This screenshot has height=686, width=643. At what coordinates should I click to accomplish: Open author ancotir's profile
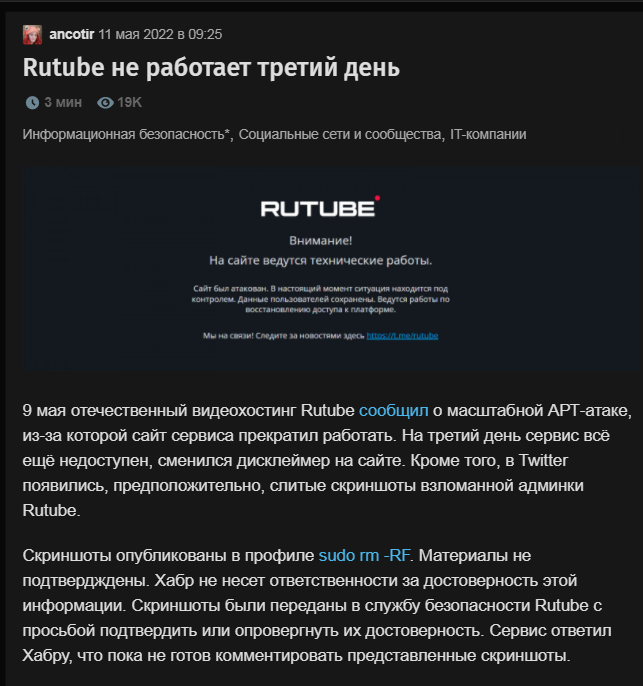(x=71, y=34)
